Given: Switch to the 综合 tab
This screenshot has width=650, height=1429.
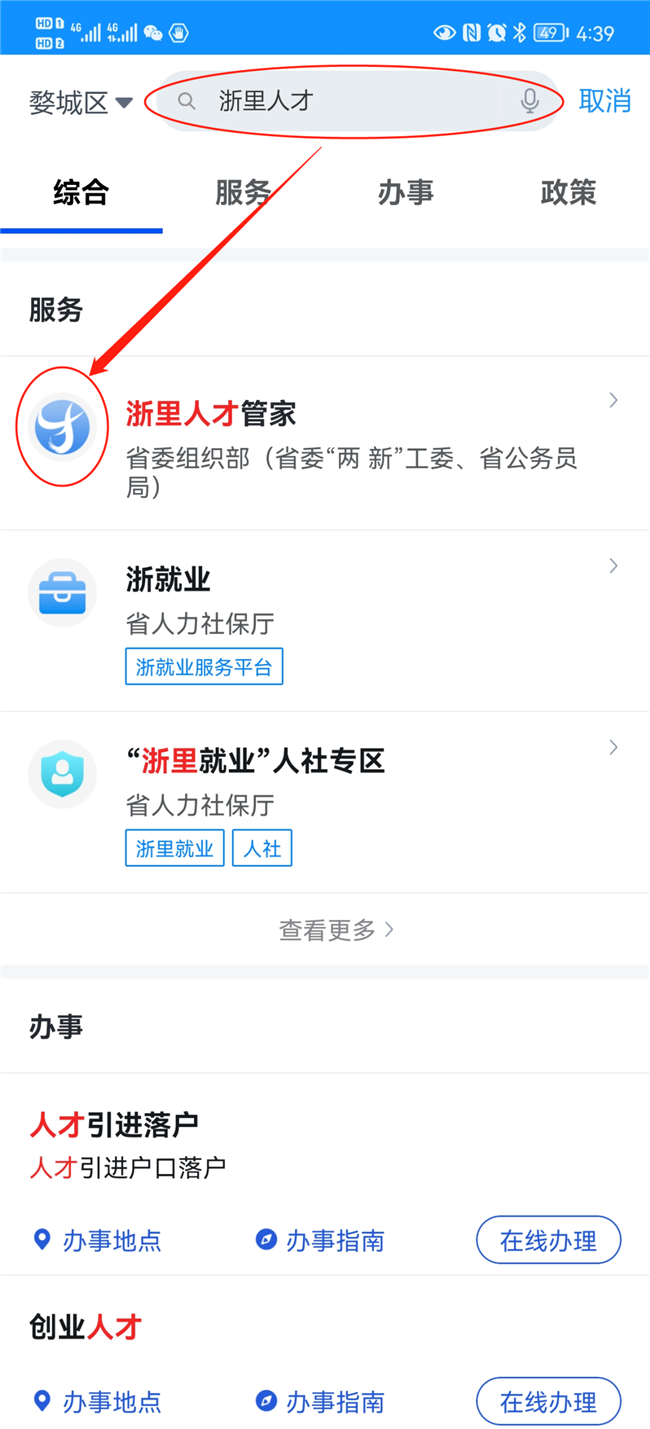Looking at the screenshot, I should (x=81, y=192).
